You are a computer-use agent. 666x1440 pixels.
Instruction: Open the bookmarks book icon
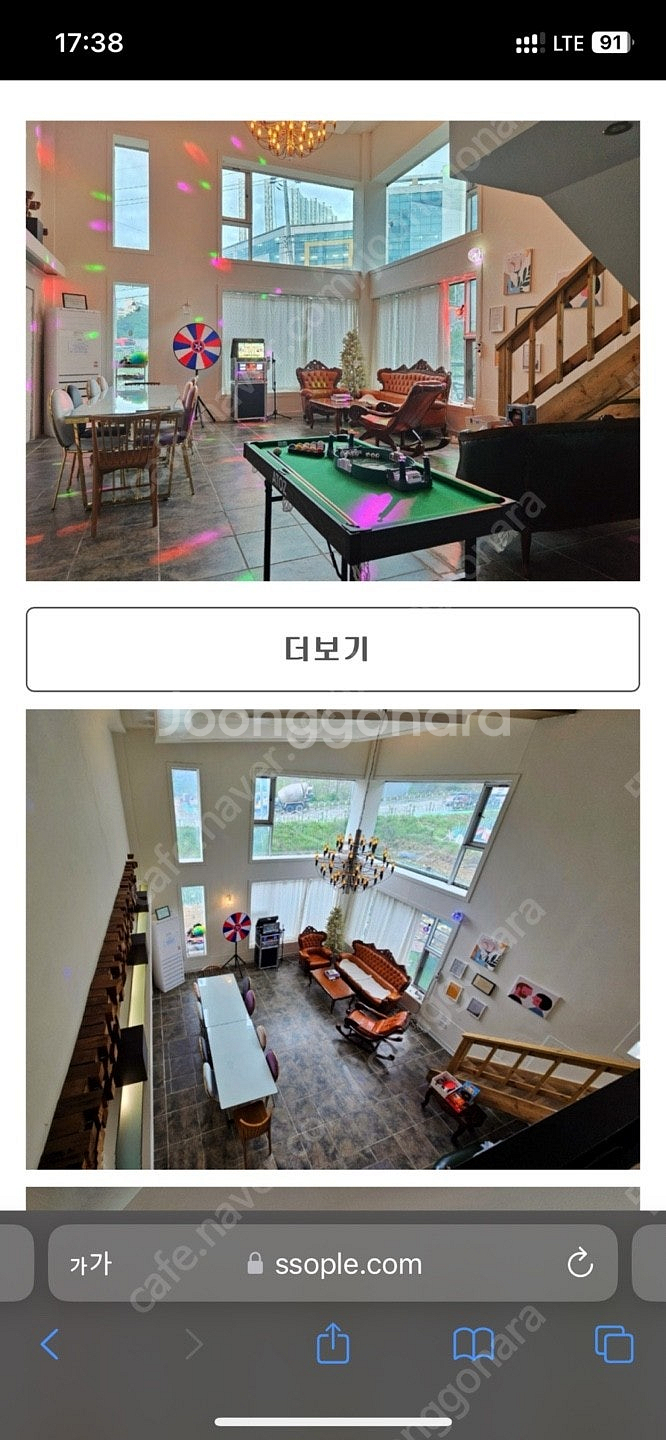click(474, 1344)
